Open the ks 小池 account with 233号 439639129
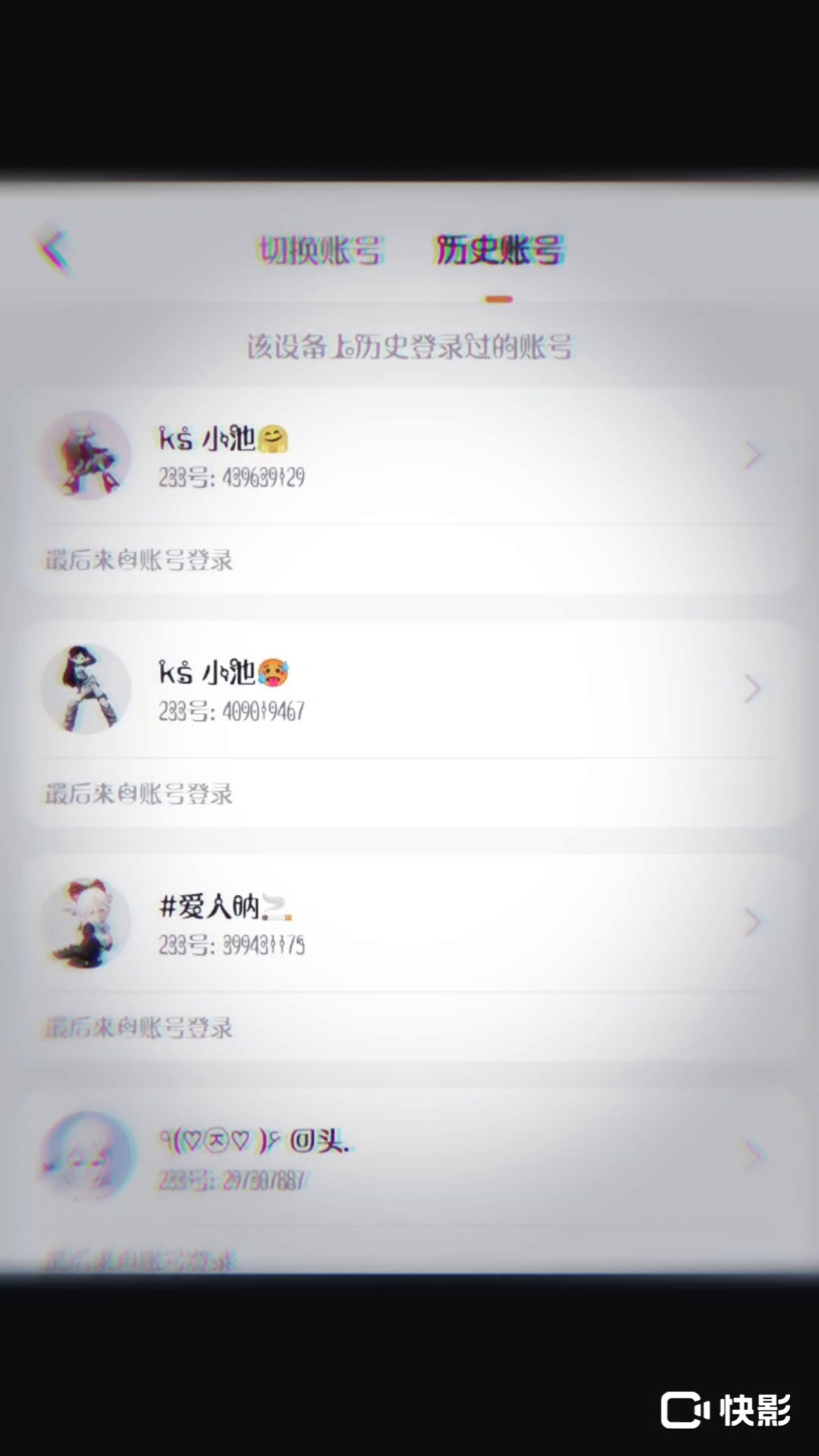This screenshot has width=819, height=1456. click(409, 457)
